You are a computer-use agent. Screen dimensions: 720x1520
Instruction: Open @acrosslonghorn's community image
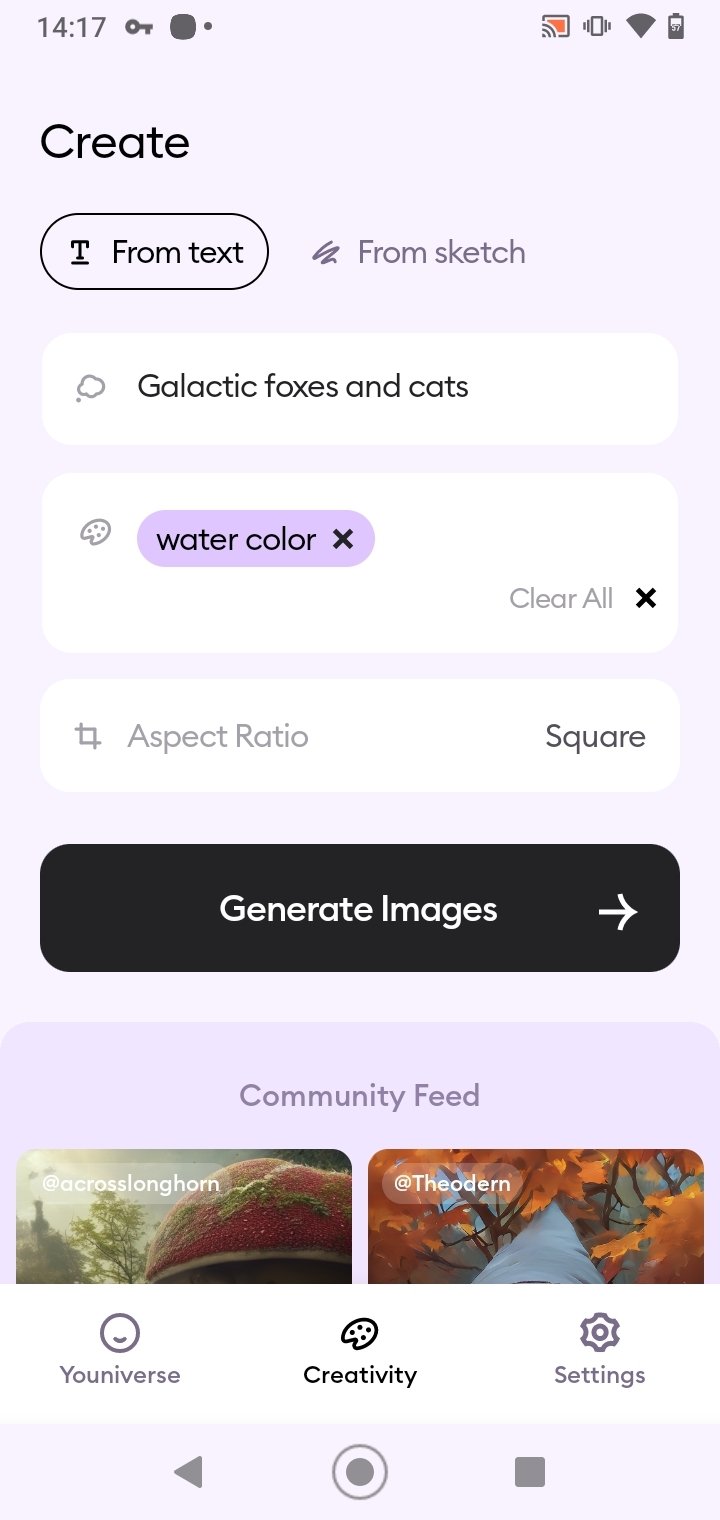tap(184, 1216)
